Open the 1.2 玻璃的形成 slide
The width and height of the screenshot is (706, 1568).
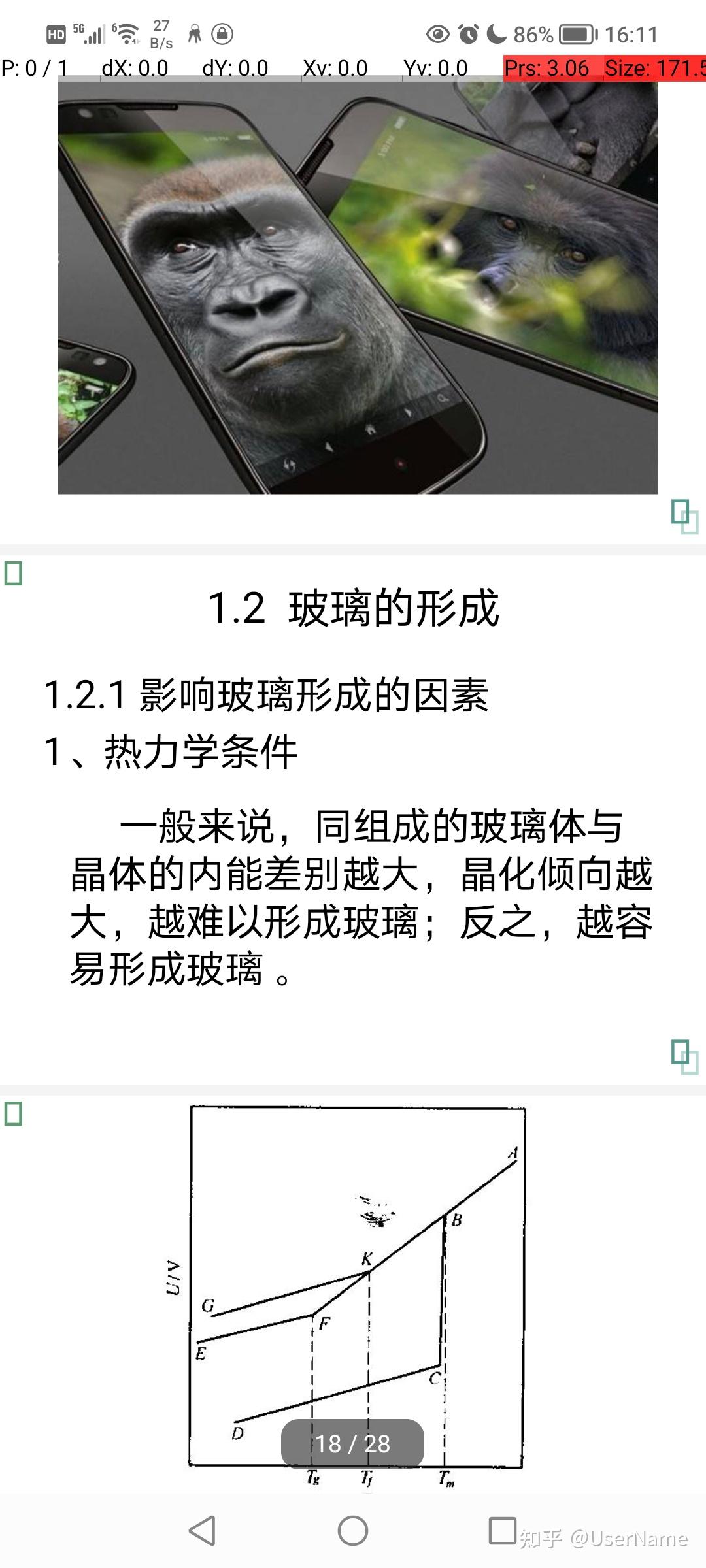point(353,820)
